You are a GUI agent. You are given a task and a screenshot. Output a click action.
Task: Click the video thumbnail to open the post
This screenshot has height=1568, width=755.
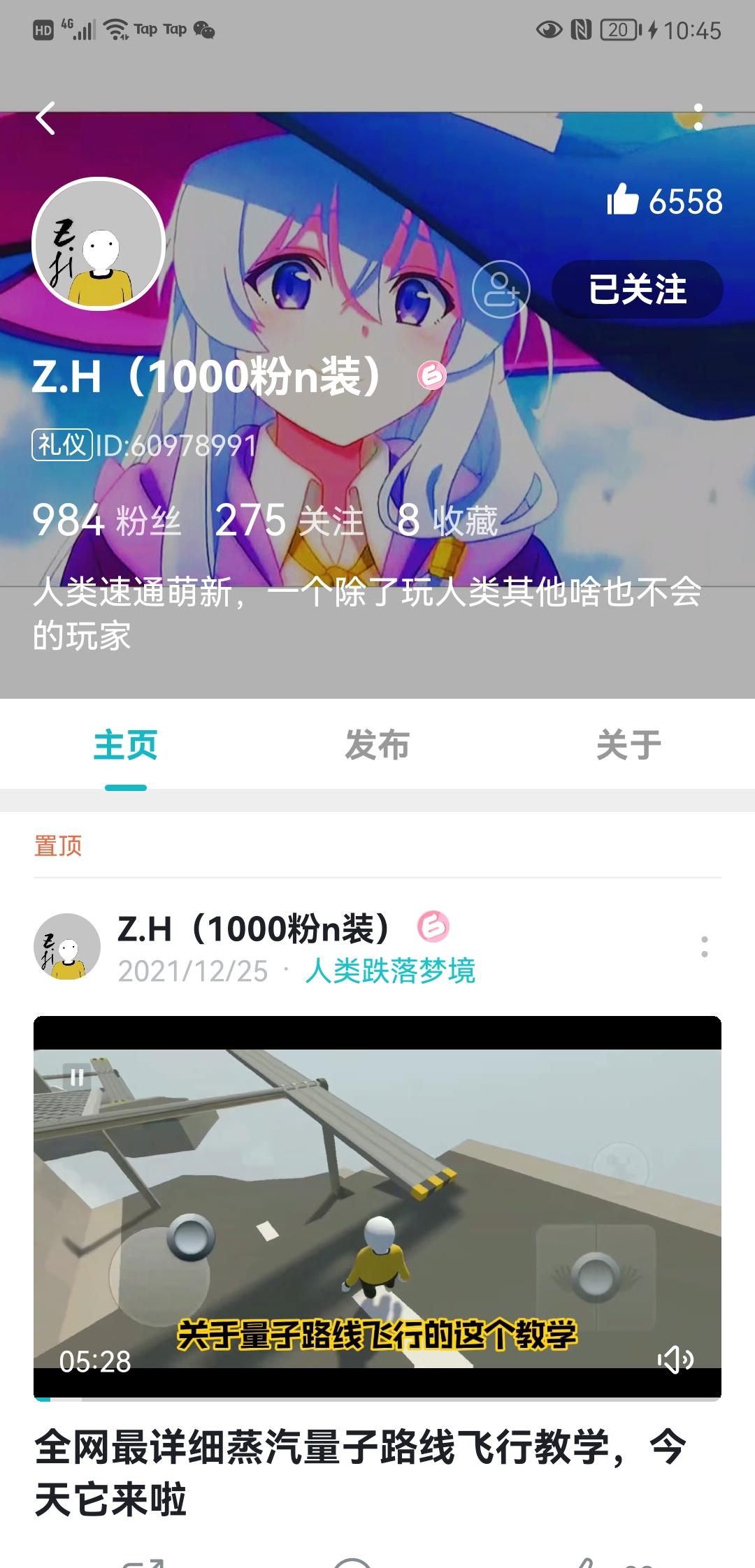[377, 1202]
